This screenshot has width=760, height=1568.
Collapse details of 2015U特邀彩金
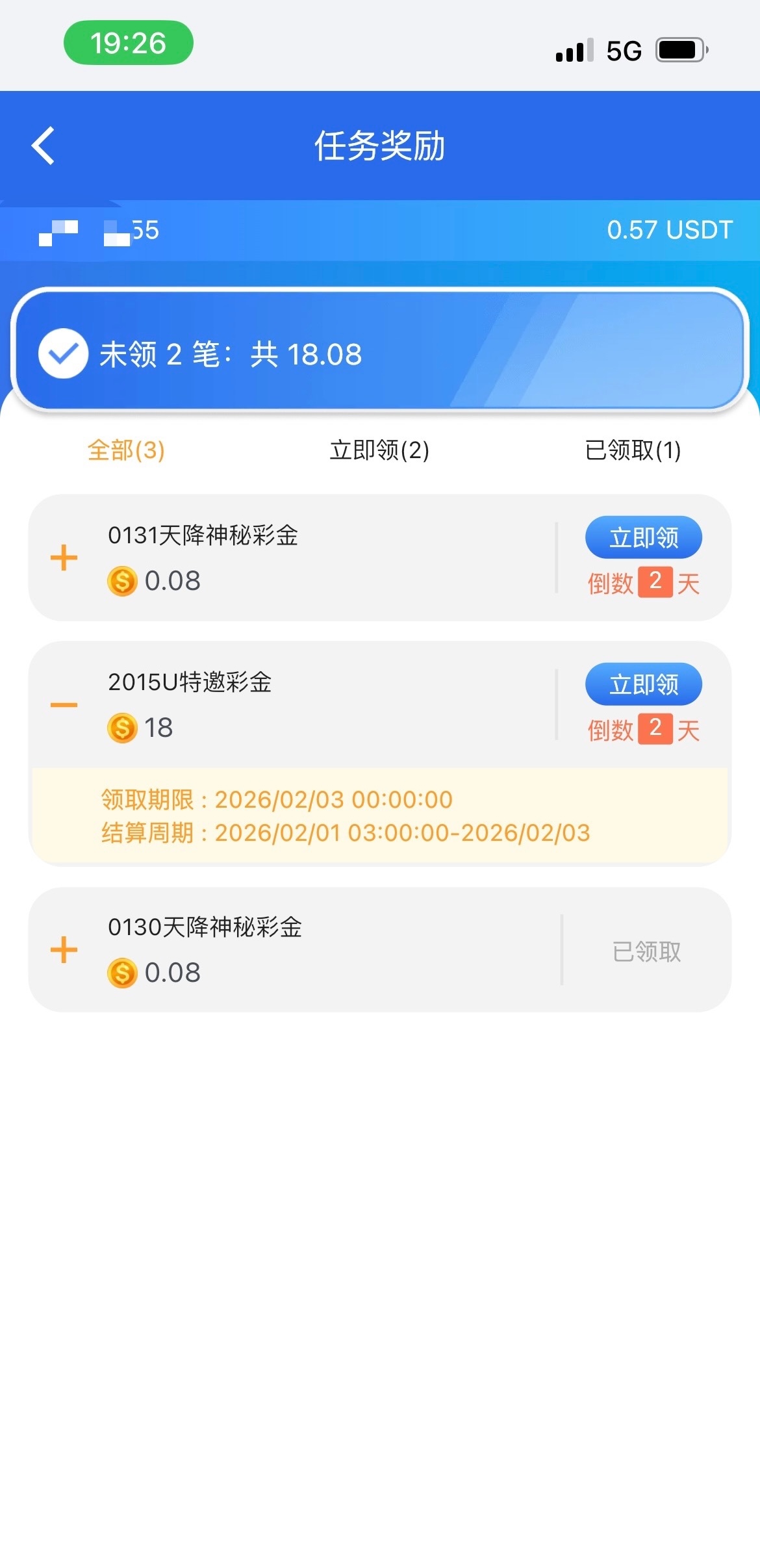point(64,705)
